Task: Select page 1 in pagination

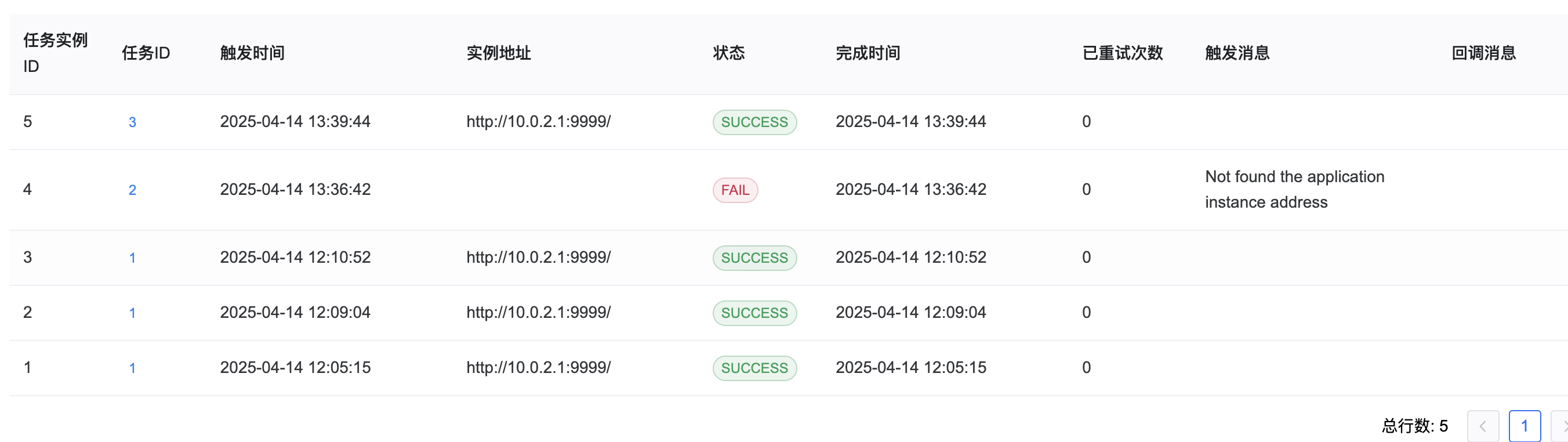Action: coord(1524,426)
